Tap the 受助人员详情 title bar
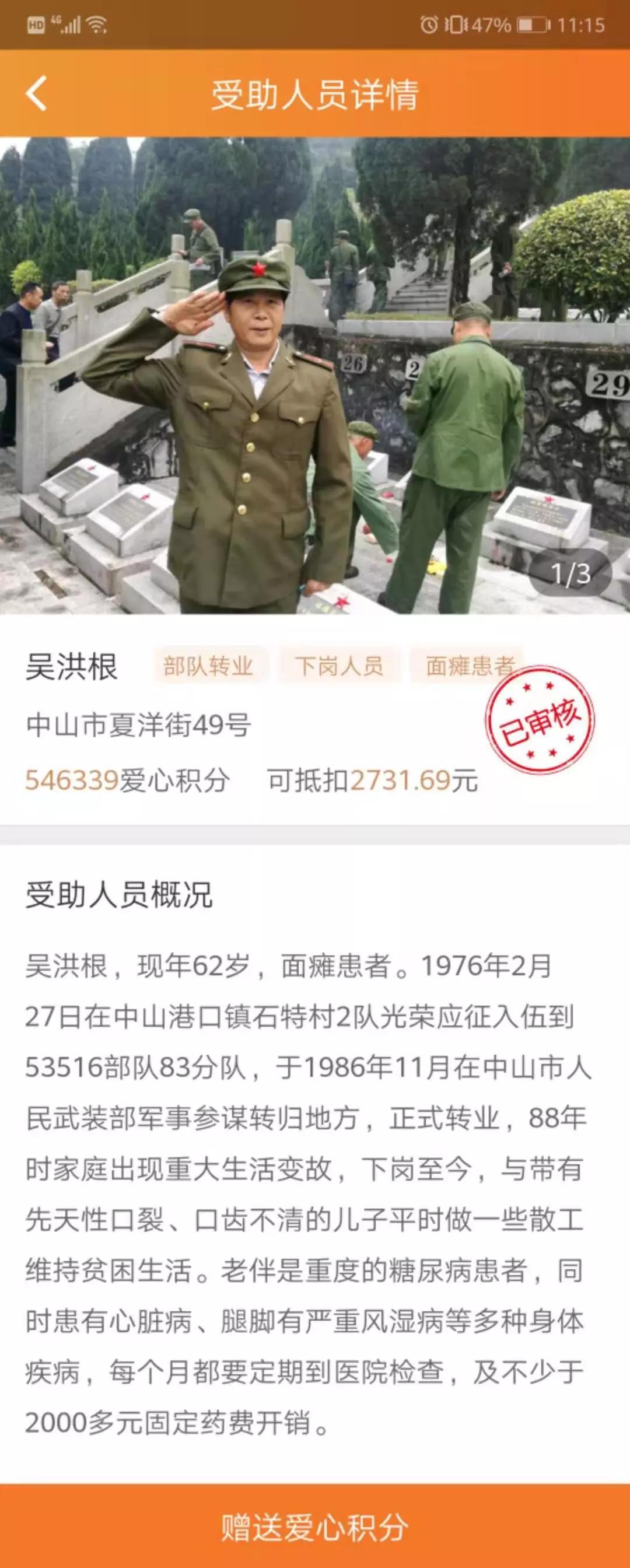630x1568 pixels. (314, 96)
